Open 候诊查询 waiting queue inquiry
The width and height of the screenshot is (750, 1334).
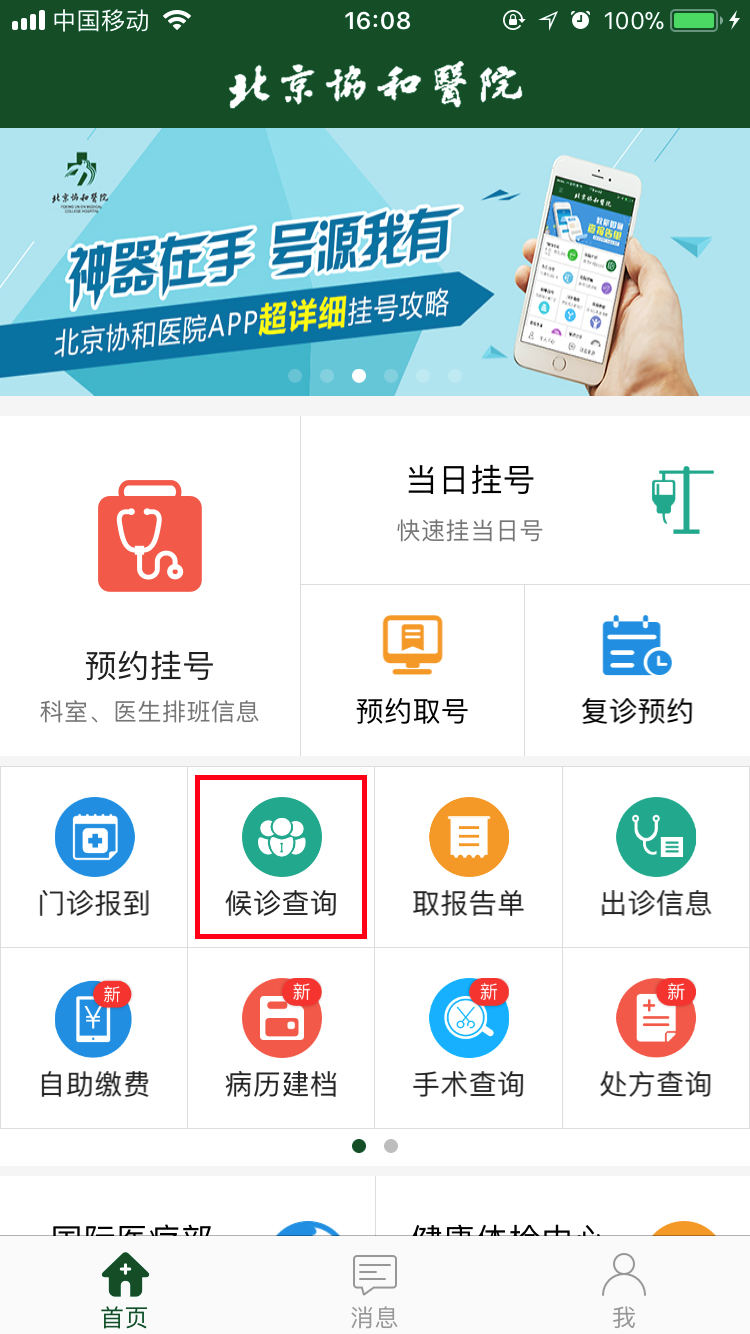[x=281, y=858]
